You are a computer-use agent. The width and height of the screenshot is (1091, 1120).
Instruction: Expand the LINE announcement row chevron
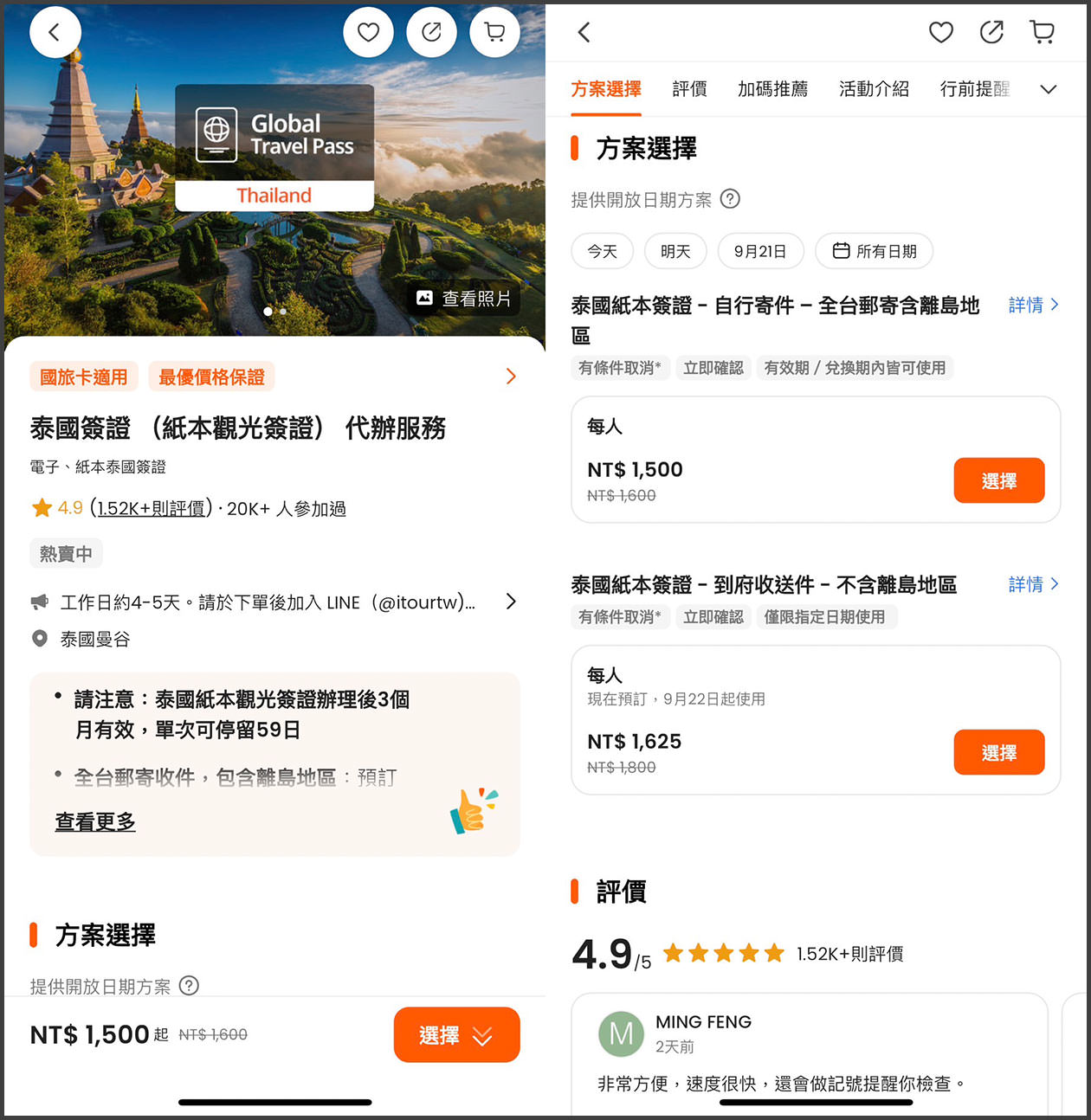(x=511, y=602)
